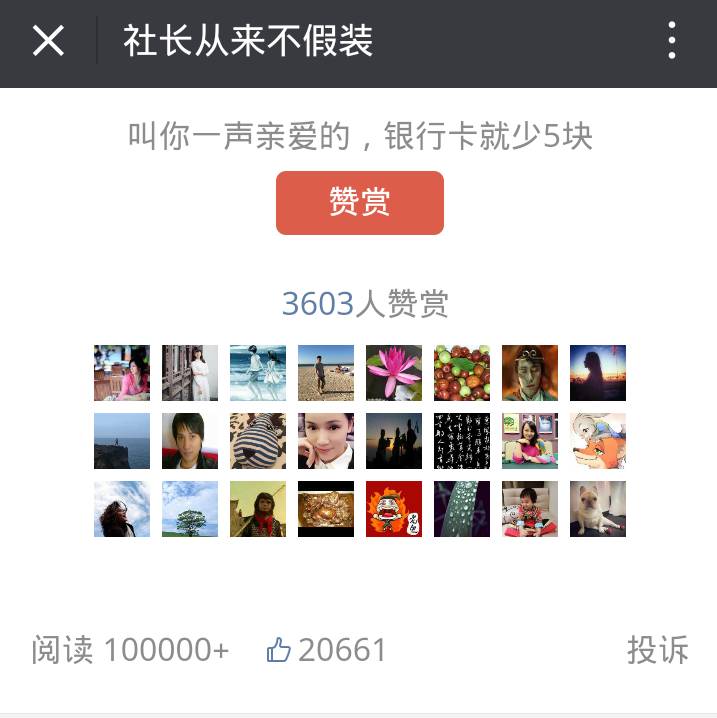
Task: Close the article page
Action: point(48,41)
